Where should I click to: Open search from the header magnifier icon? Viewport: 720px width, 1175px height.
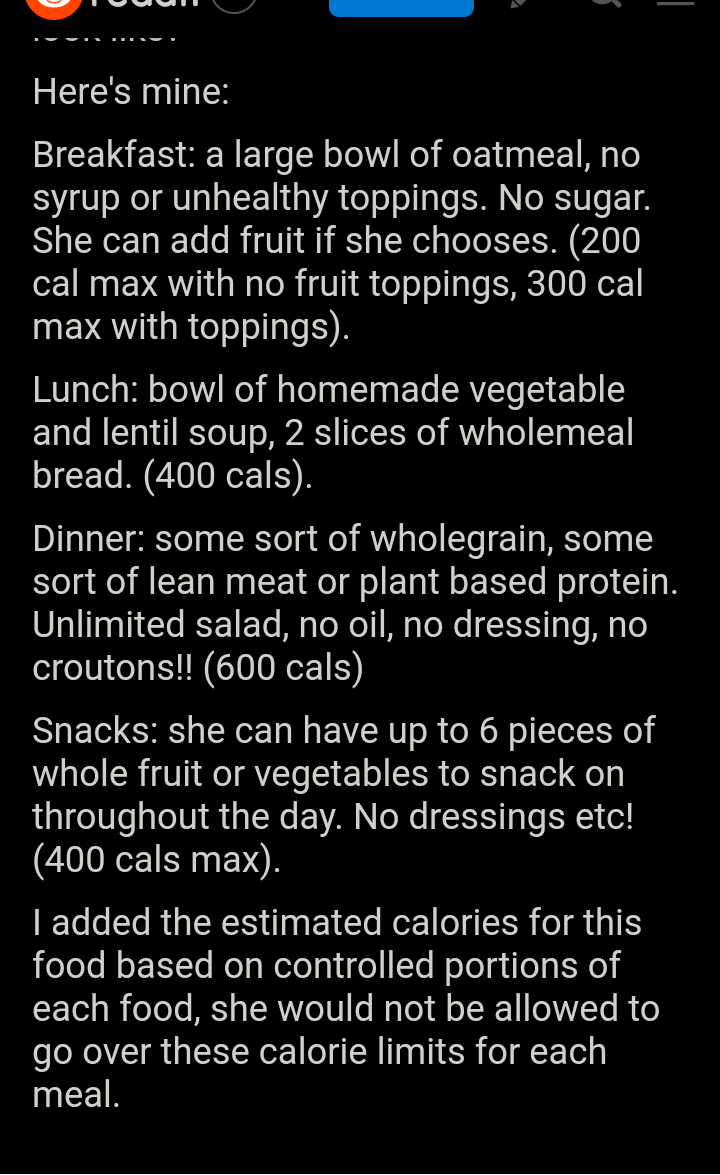pyautogui.click(x=605, y=4)
